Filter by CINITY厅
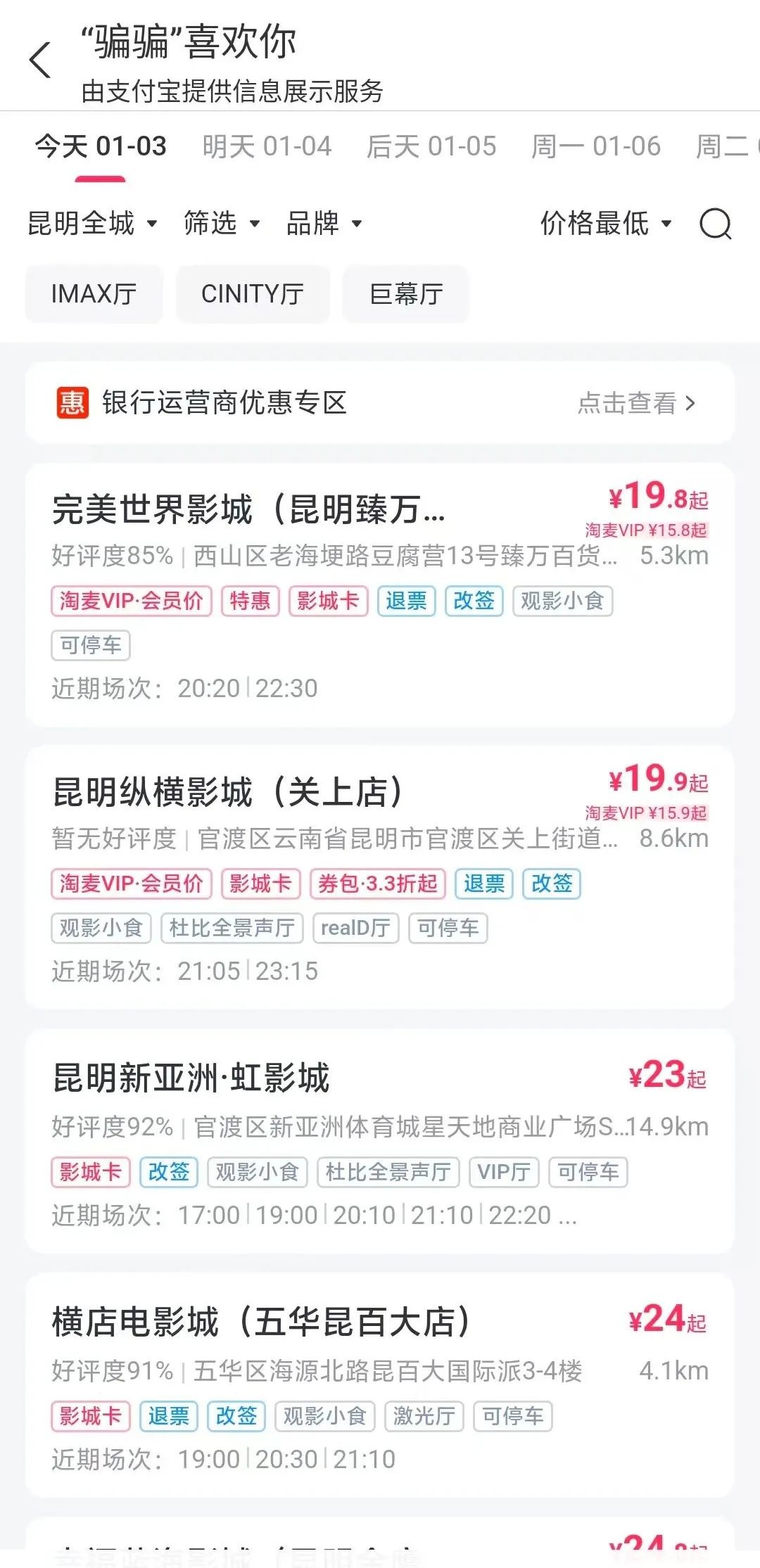 click(x=253, y=294)
